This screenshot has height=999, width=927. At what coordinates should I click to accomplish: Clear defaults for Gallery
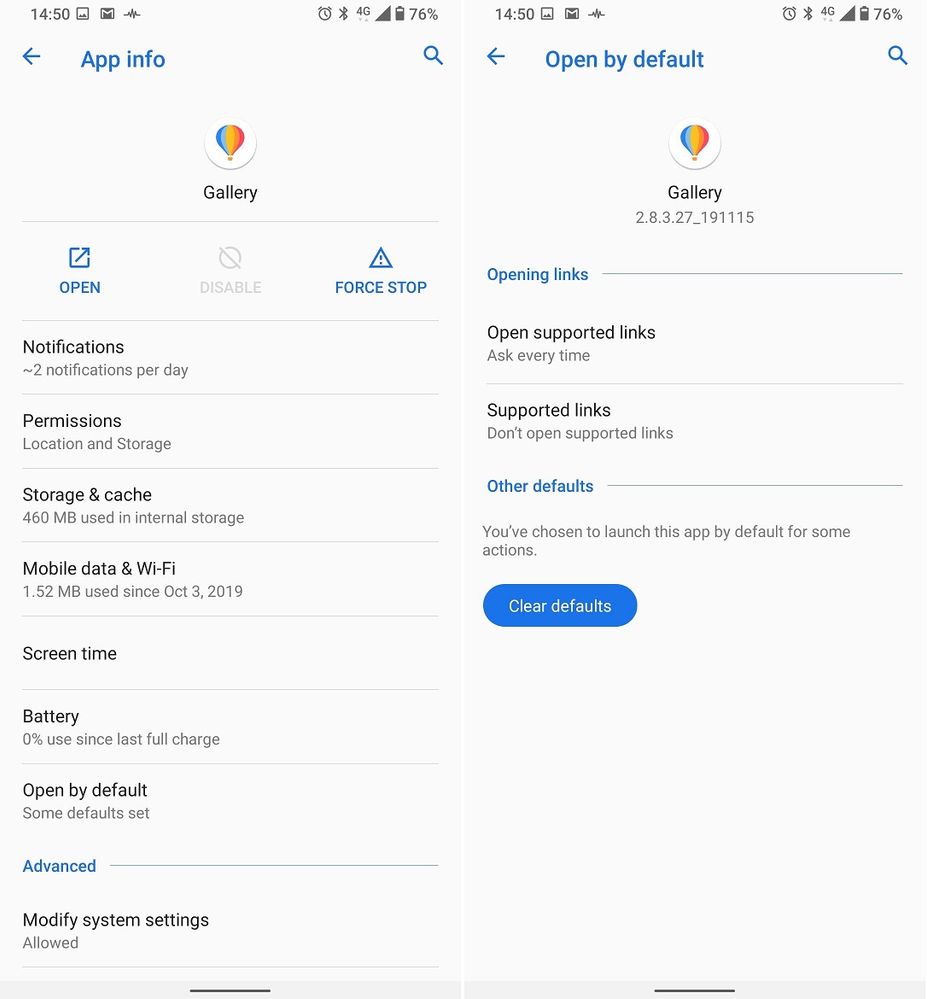point(560,606)
